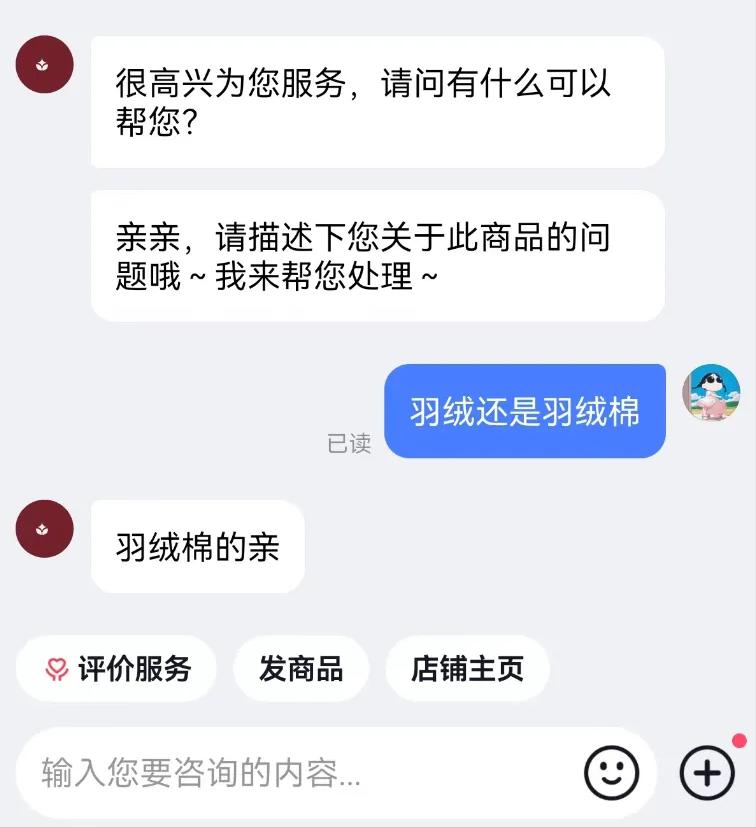Open 店铺主页 to visit the store
This screenshot has width=756, height=828.
pyautogui.click(x=467, y=668)
